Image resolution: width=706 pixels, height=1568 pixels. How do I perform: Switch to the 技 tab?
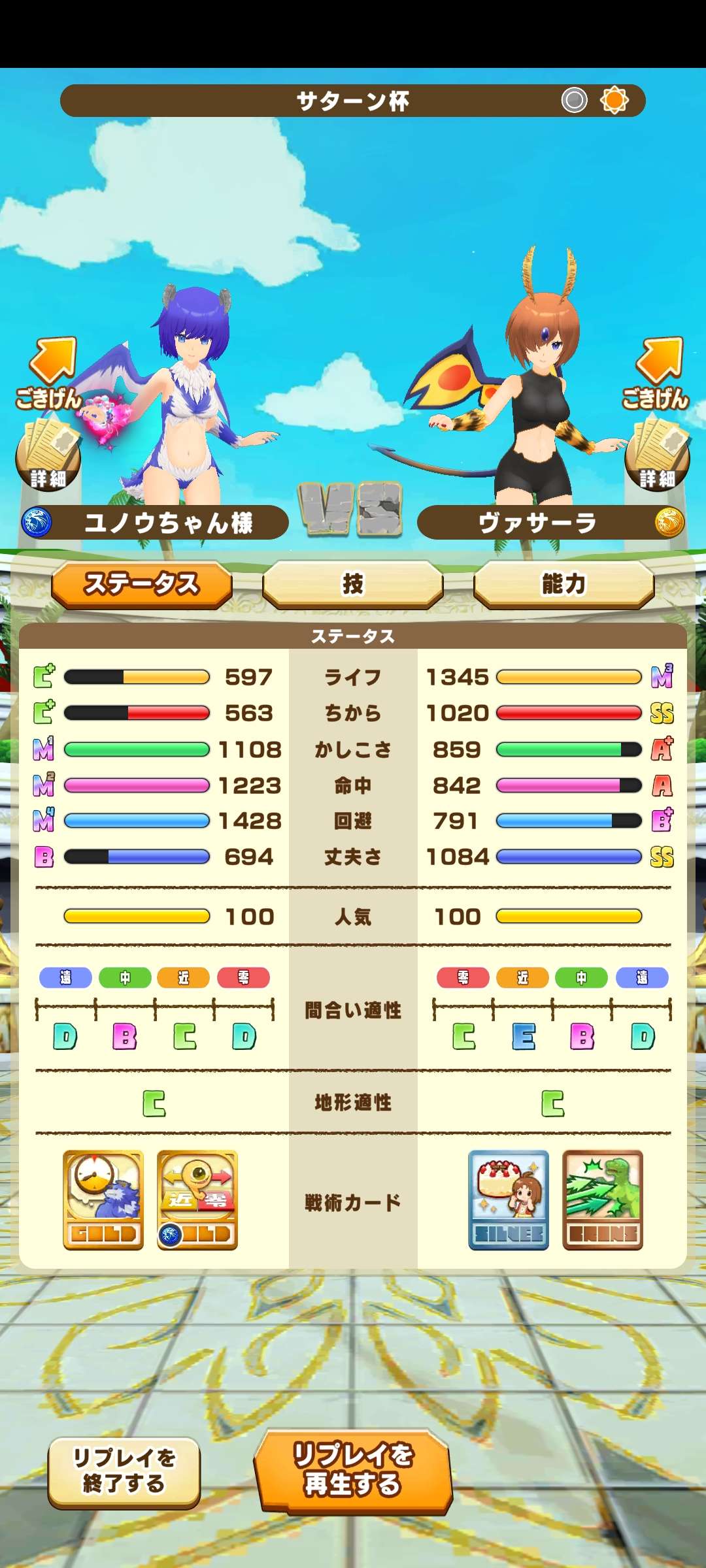[353, 583]
